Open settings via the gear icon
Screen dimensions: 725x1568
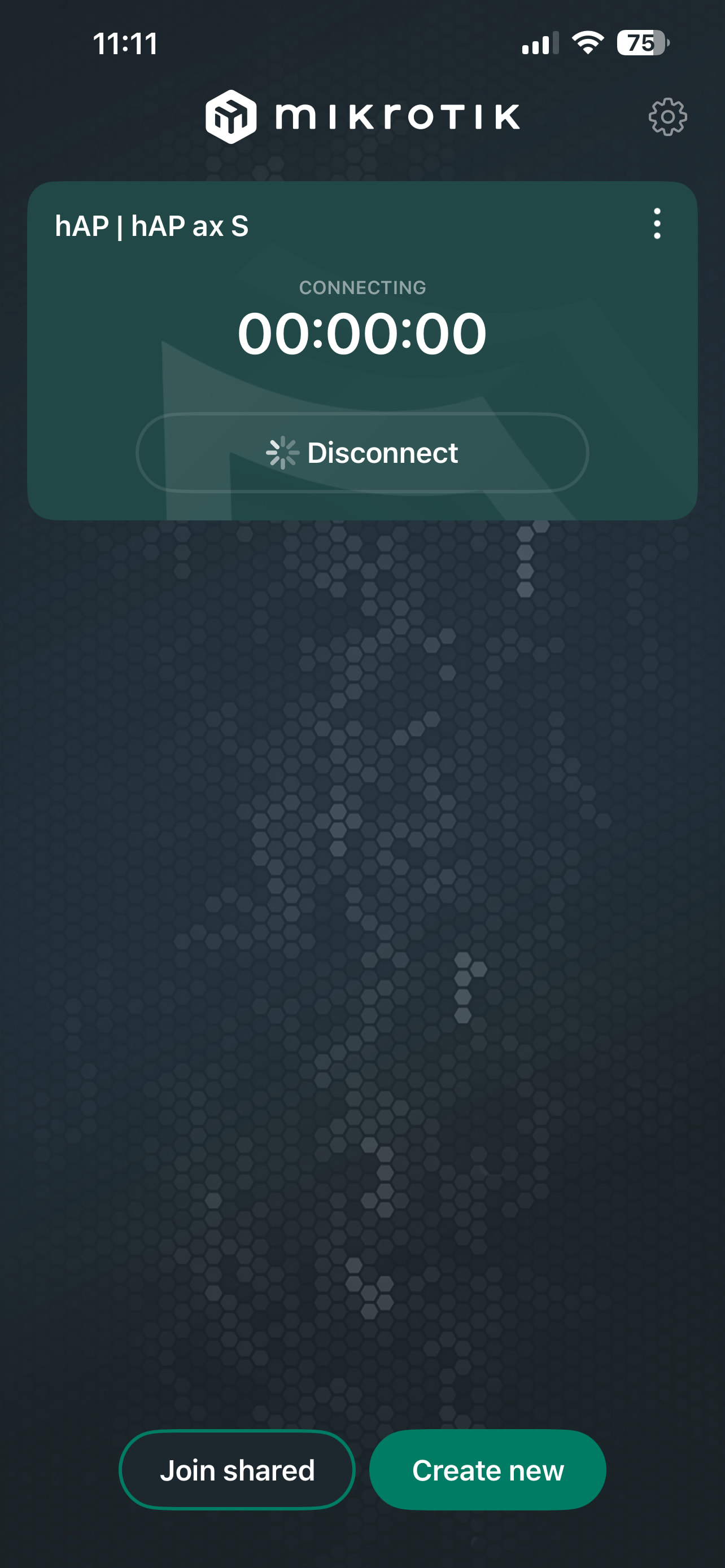pos(667,116)
